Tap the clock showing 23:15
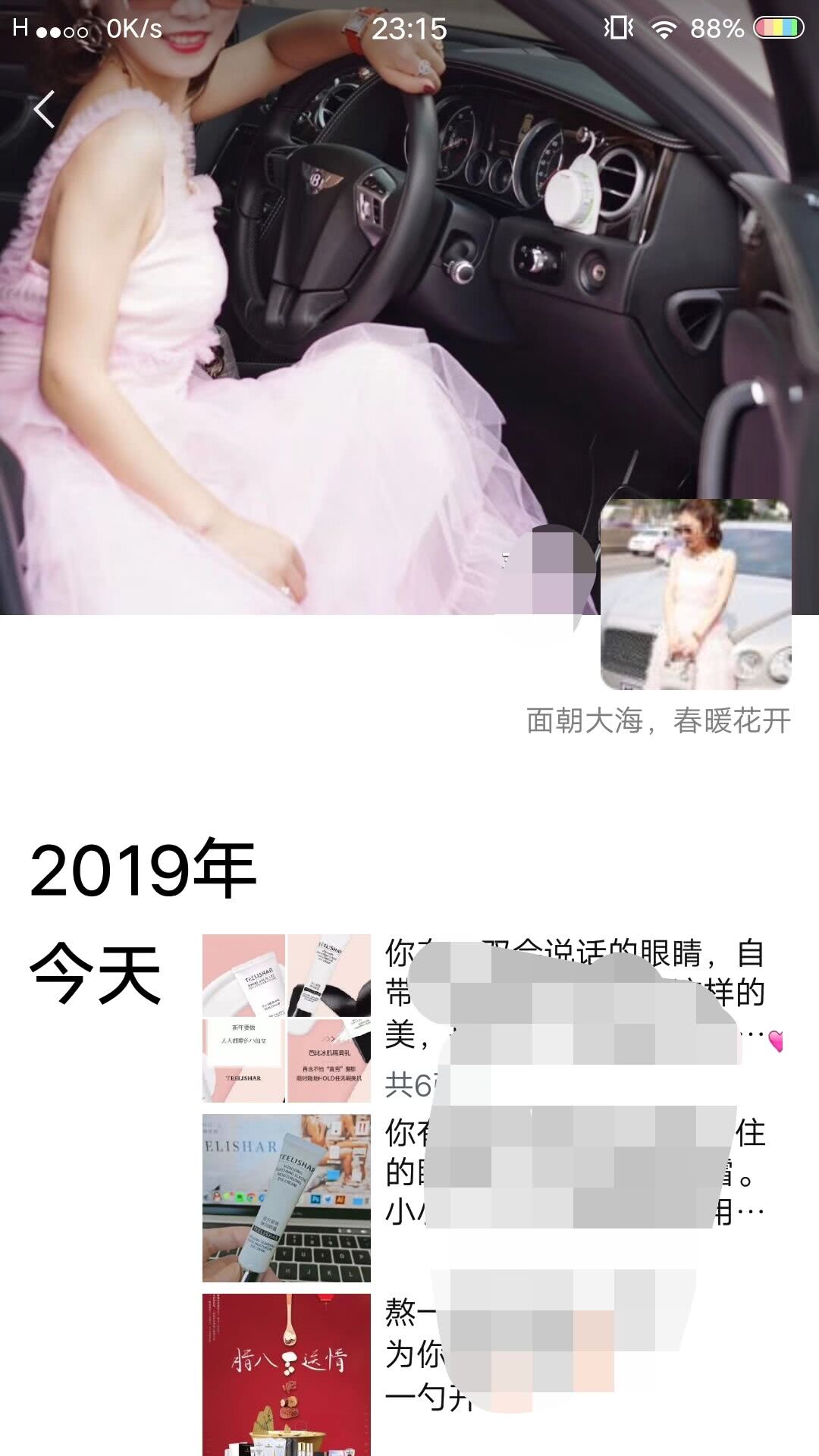This screenshot has width=819, height=1456. point(409,29)
